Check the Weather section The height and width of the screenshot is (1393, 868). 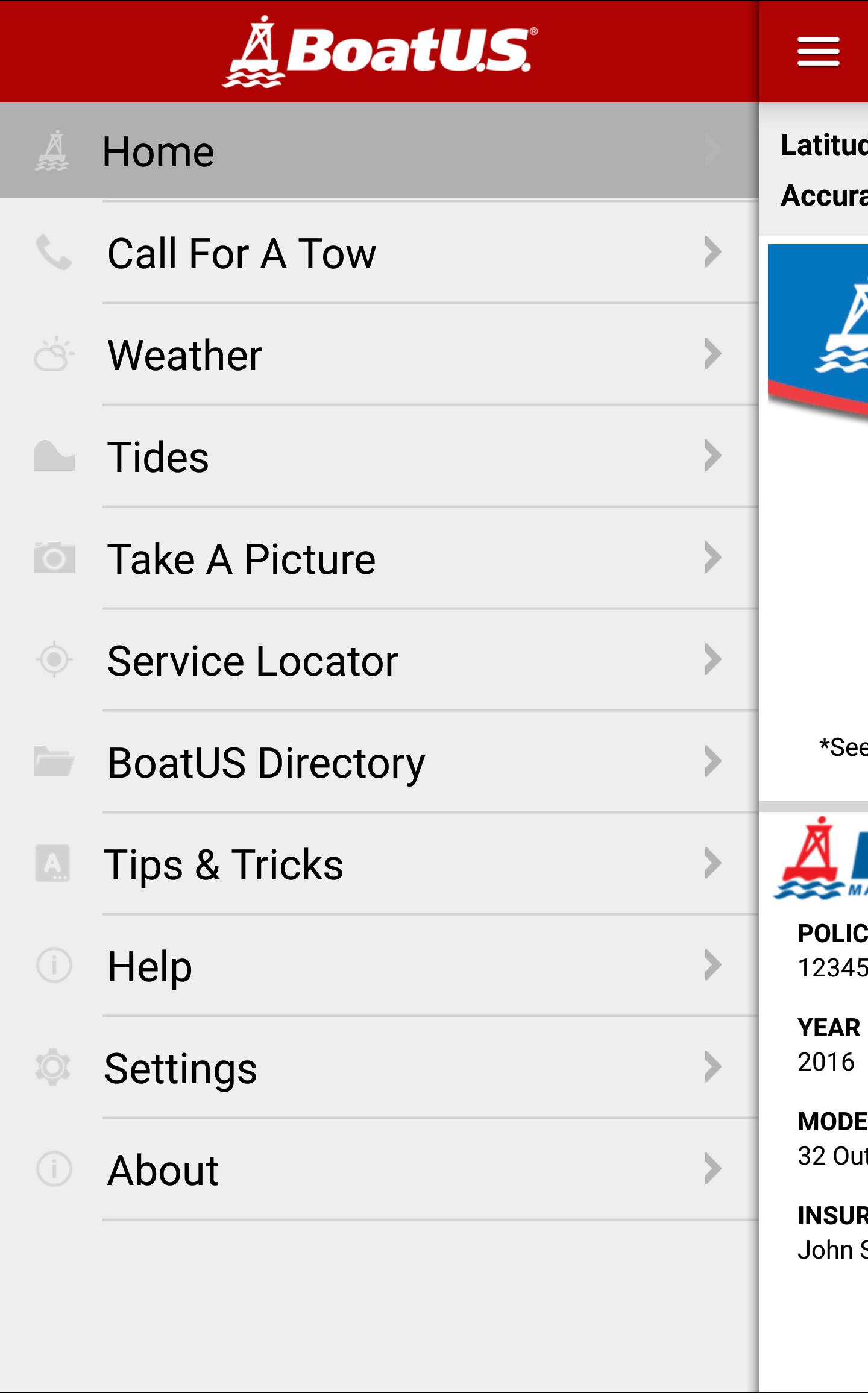point(379,355)
